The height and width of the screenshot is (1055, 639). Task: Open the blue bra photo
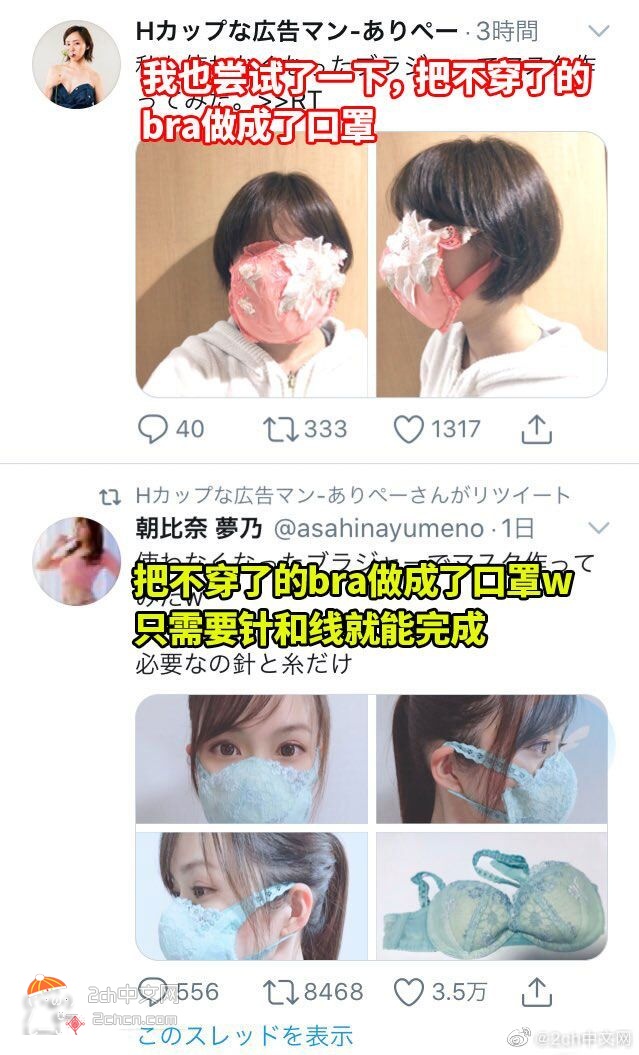coord(491,896)
